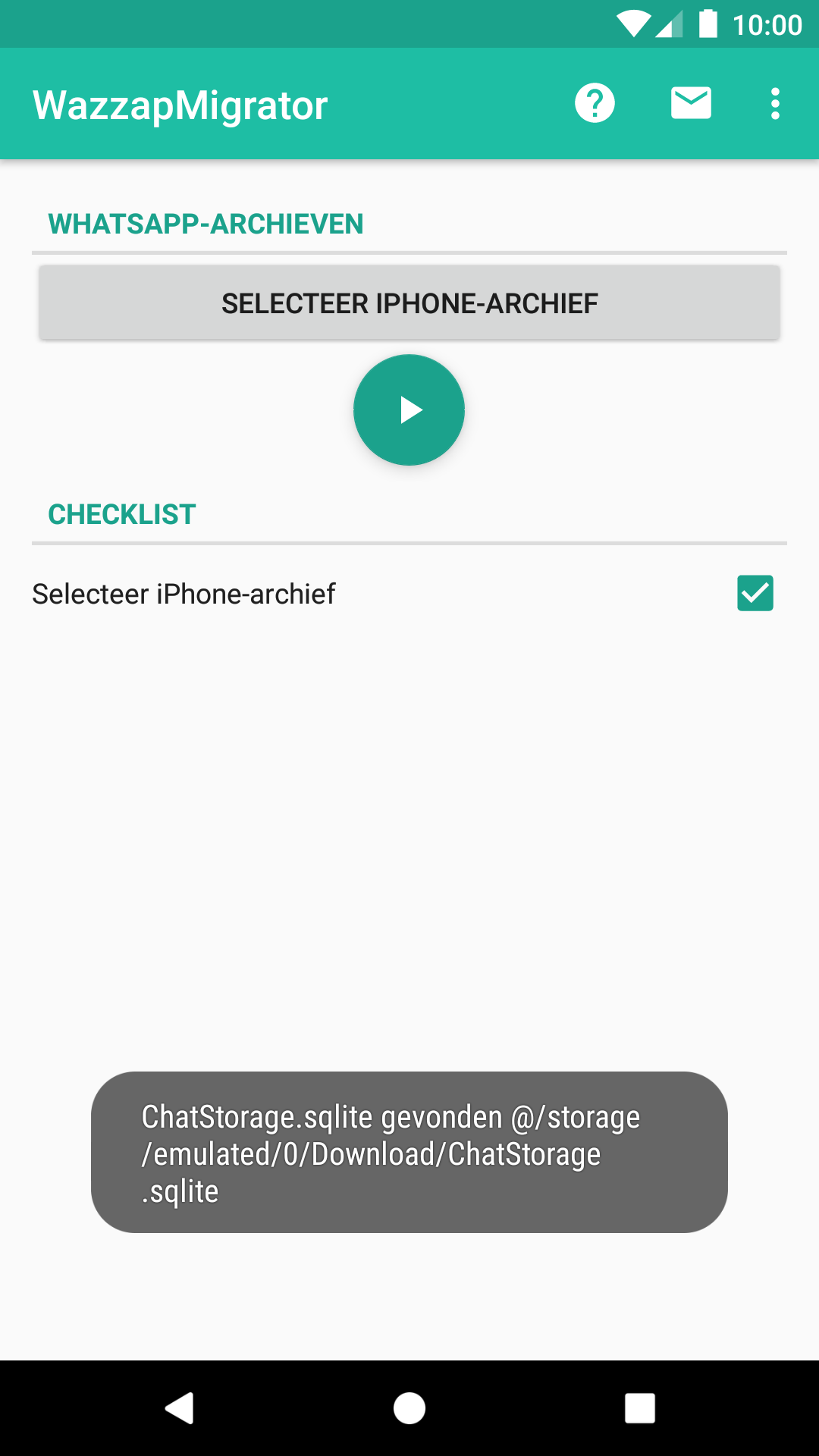Tap the WHATSAPP-ARCHIEVEN section header
Screen dimensions: 819x1456
pos(206,224)
